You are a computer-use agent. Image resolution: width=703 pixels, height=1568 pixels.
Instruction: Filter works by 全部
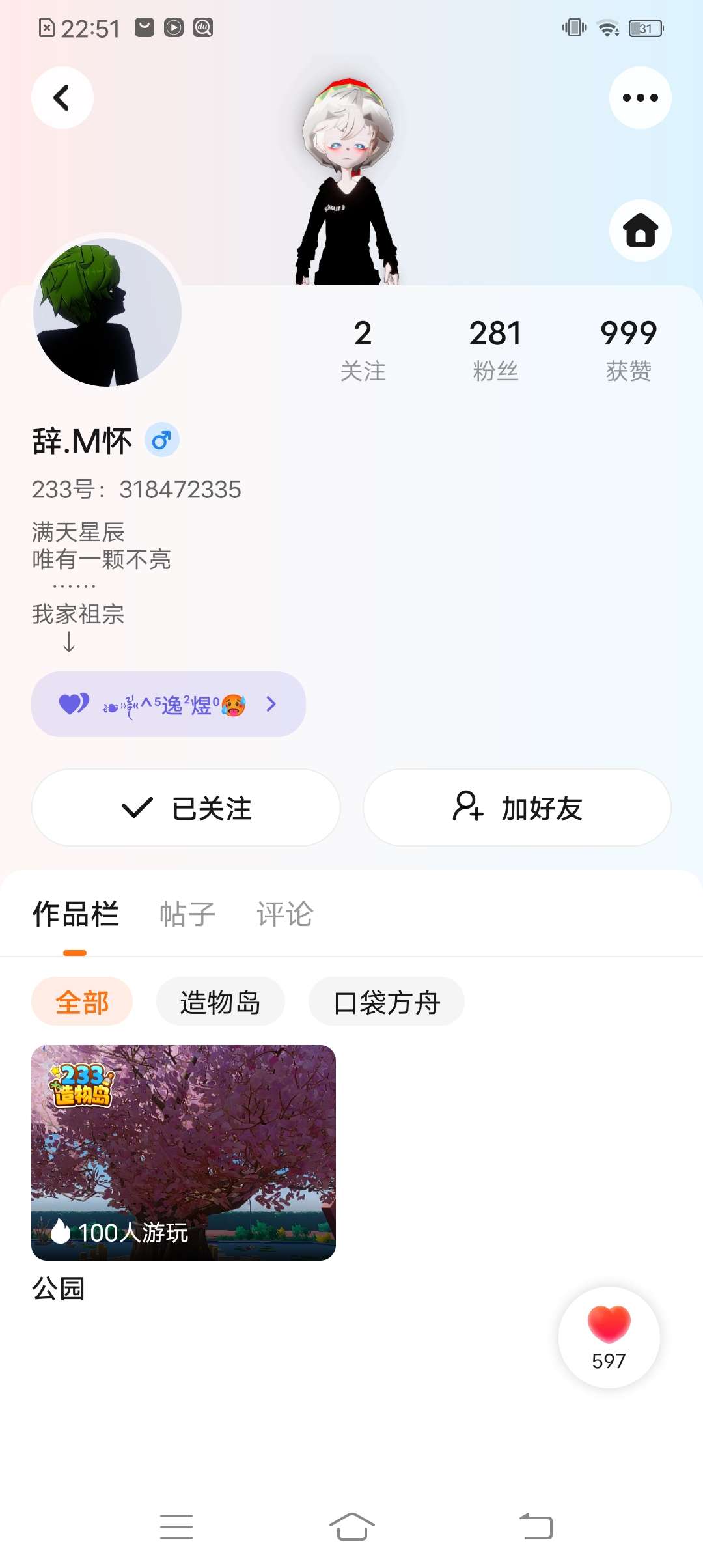pos(82,1001)
